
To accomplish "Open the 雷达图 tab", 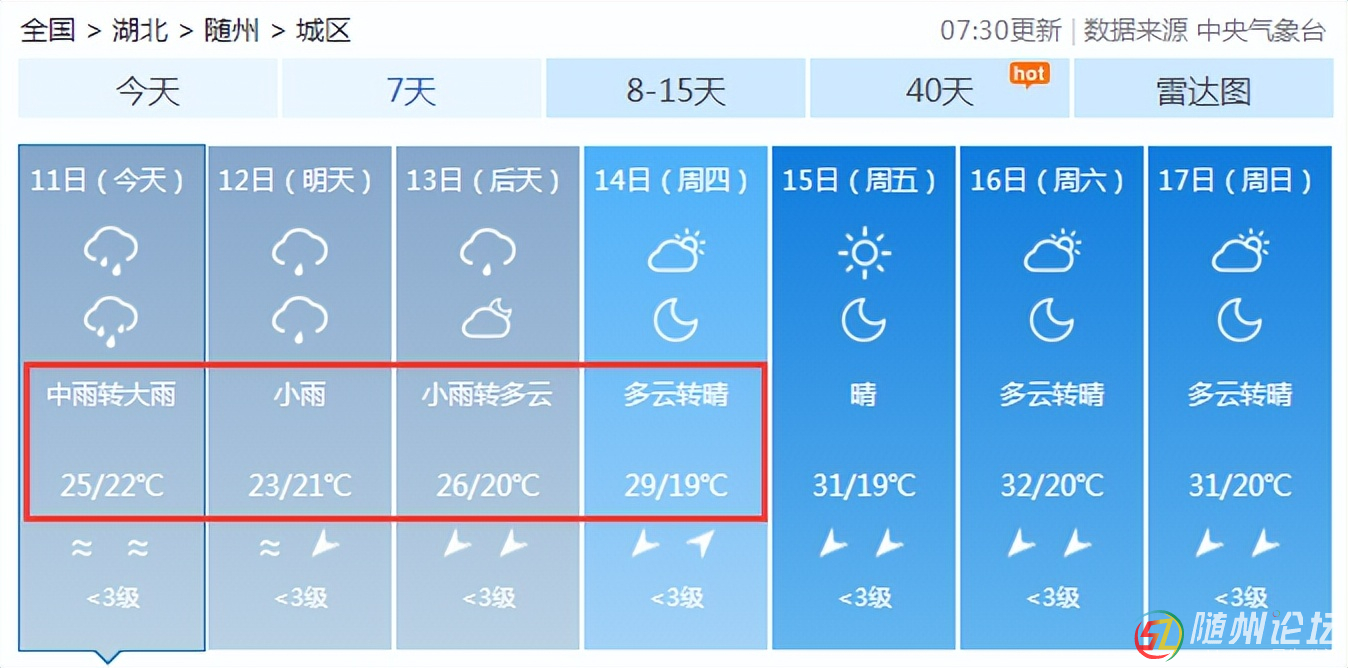I will coord(1203,91).
